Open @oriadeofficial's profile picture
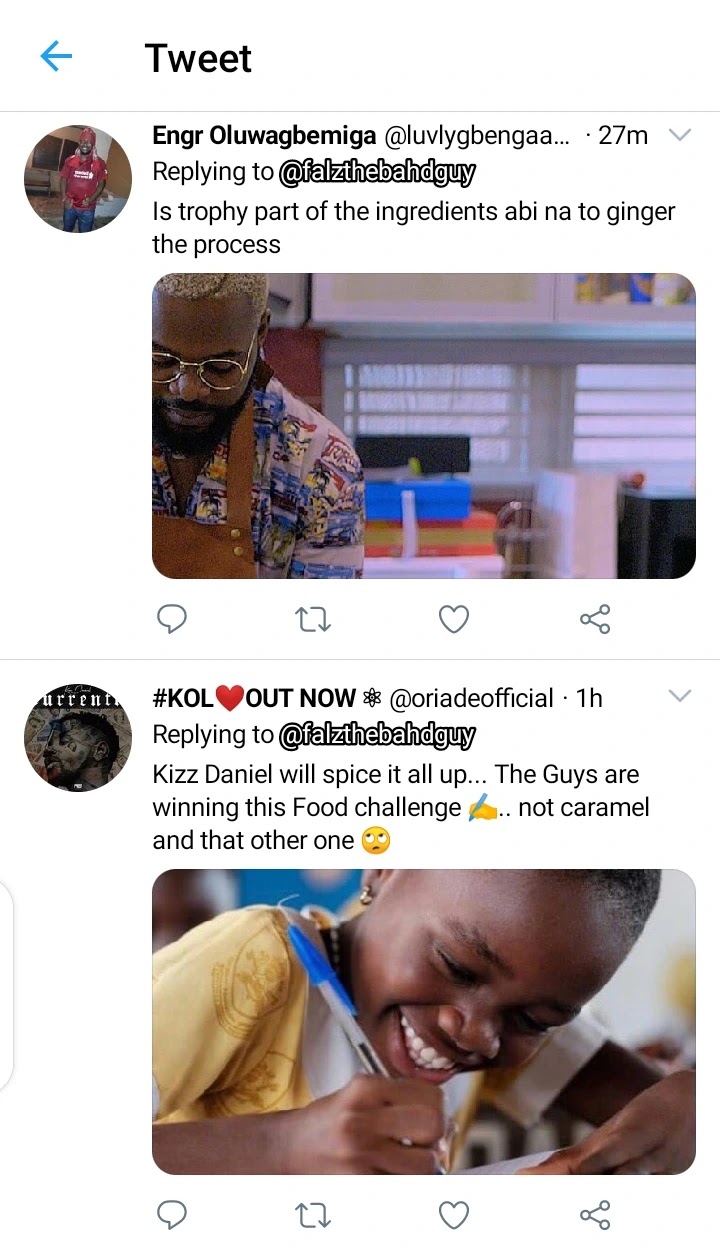 pos(78,739)
